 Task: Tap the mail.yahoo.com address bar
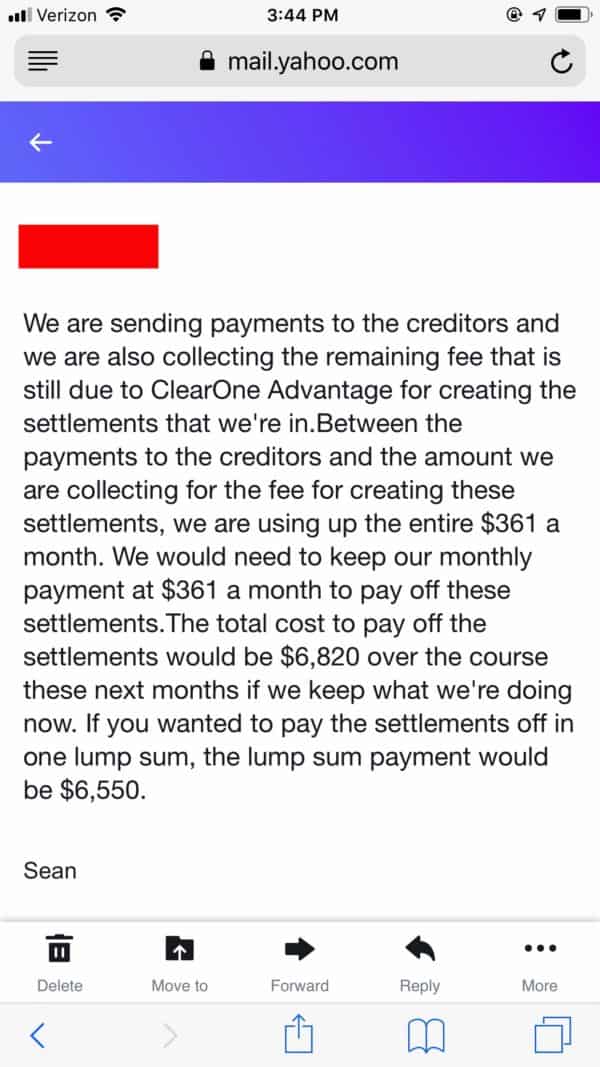tap(300, 62)
